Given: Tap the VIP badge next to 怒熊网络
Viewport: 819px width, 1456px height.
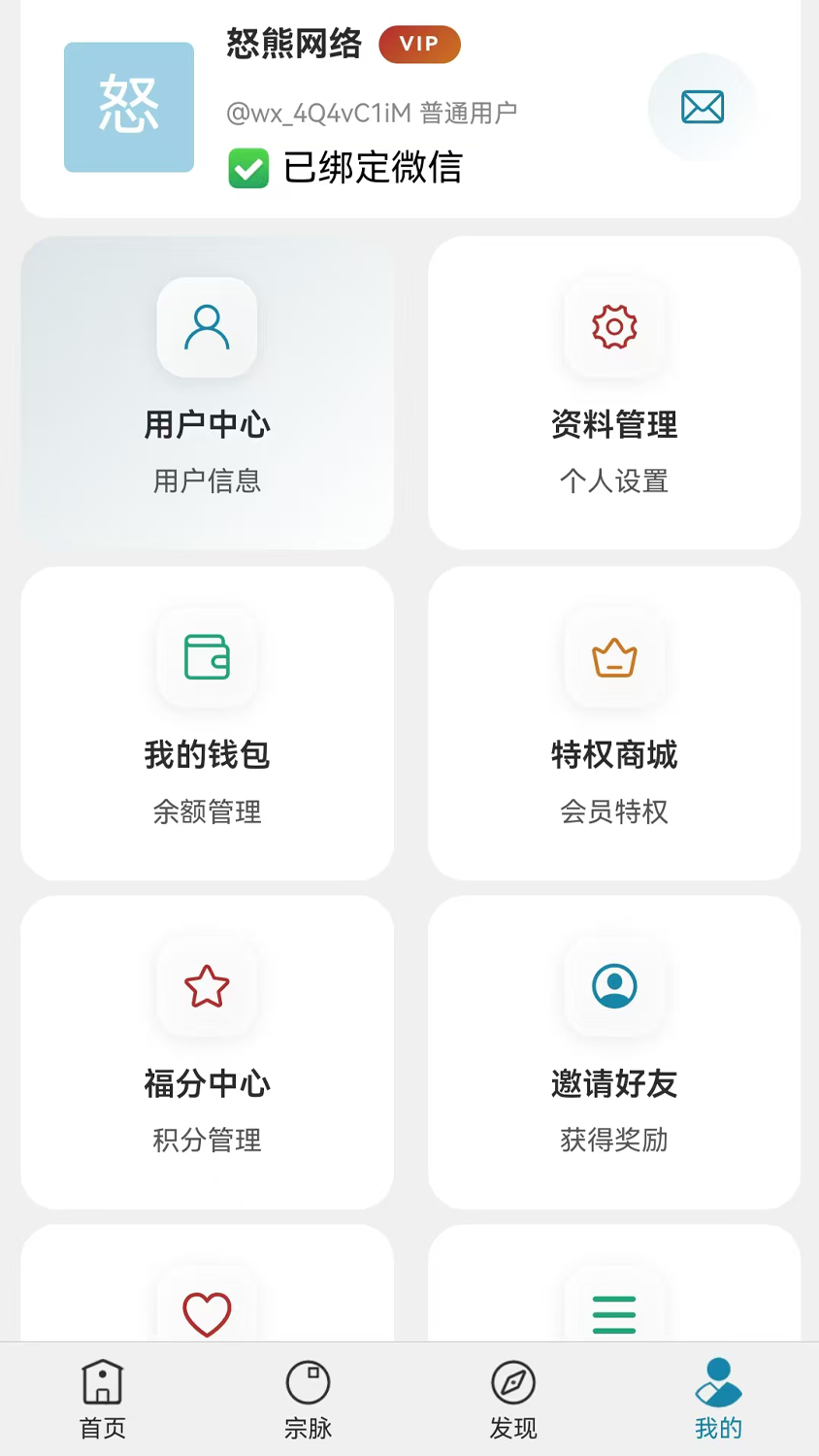Looking at the screenshot, I should 419,44.
